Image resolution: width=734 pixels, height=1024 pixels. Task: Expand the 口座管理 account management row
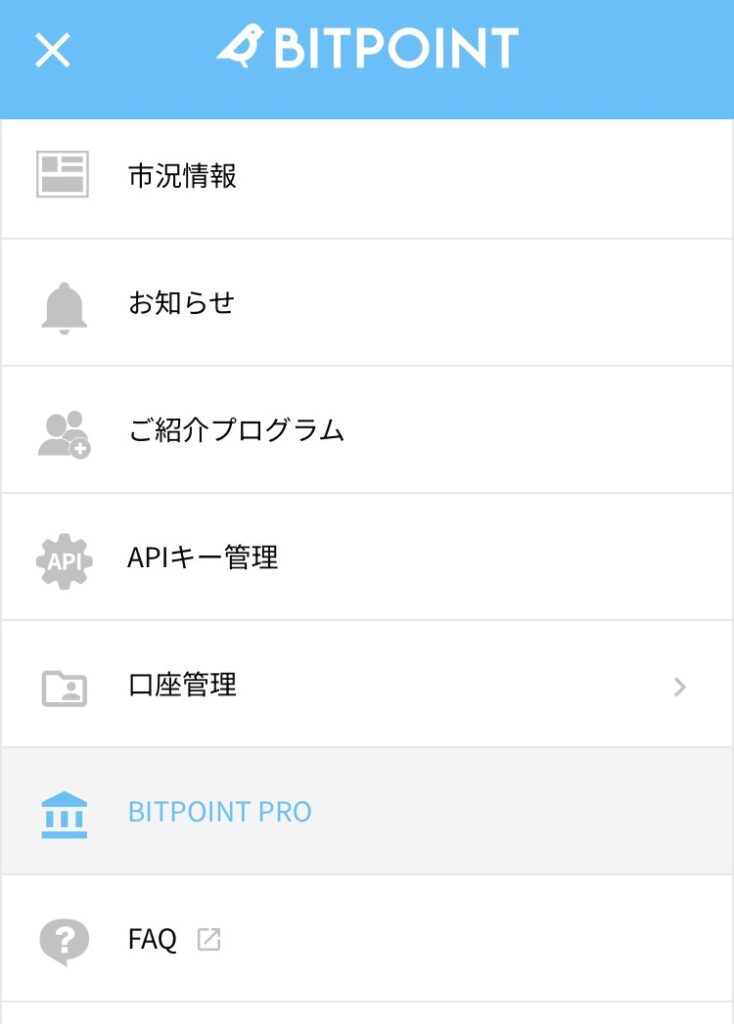click(366, 685)
